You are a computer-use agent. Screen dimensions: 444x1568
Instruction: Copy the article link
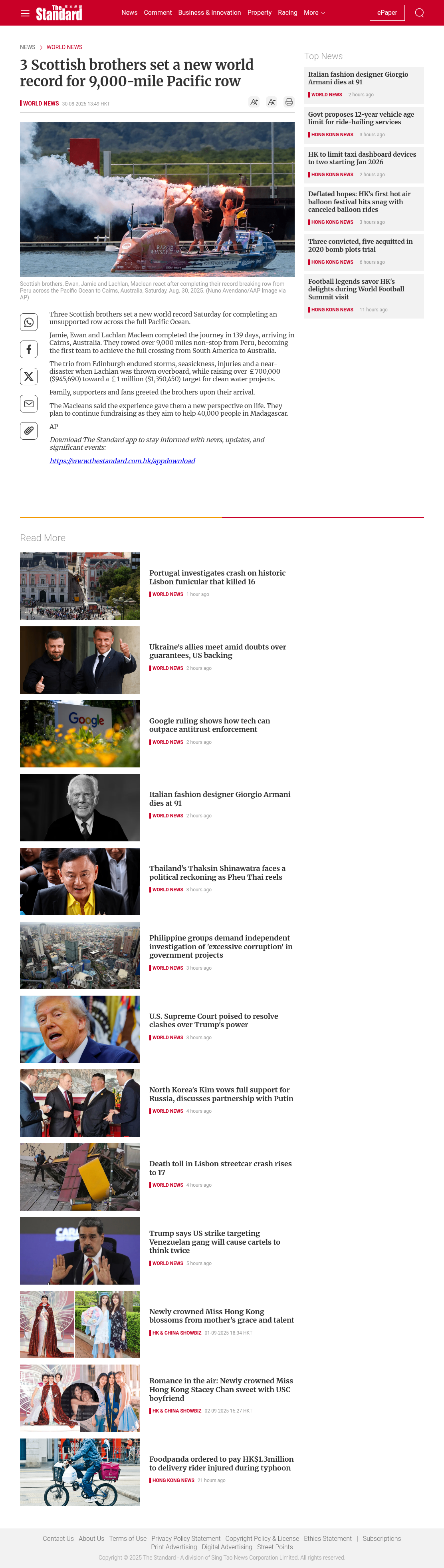coord(29,431)
